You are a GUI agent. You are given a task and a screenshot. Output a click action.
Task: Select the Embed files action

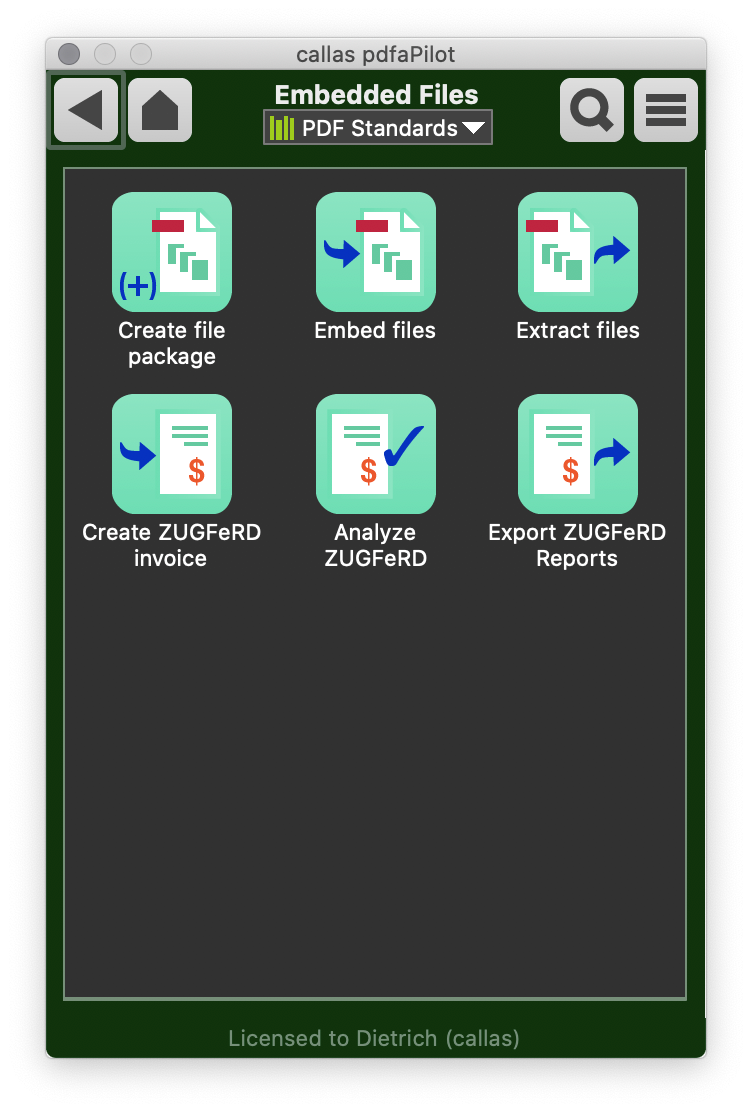(376, 252)
